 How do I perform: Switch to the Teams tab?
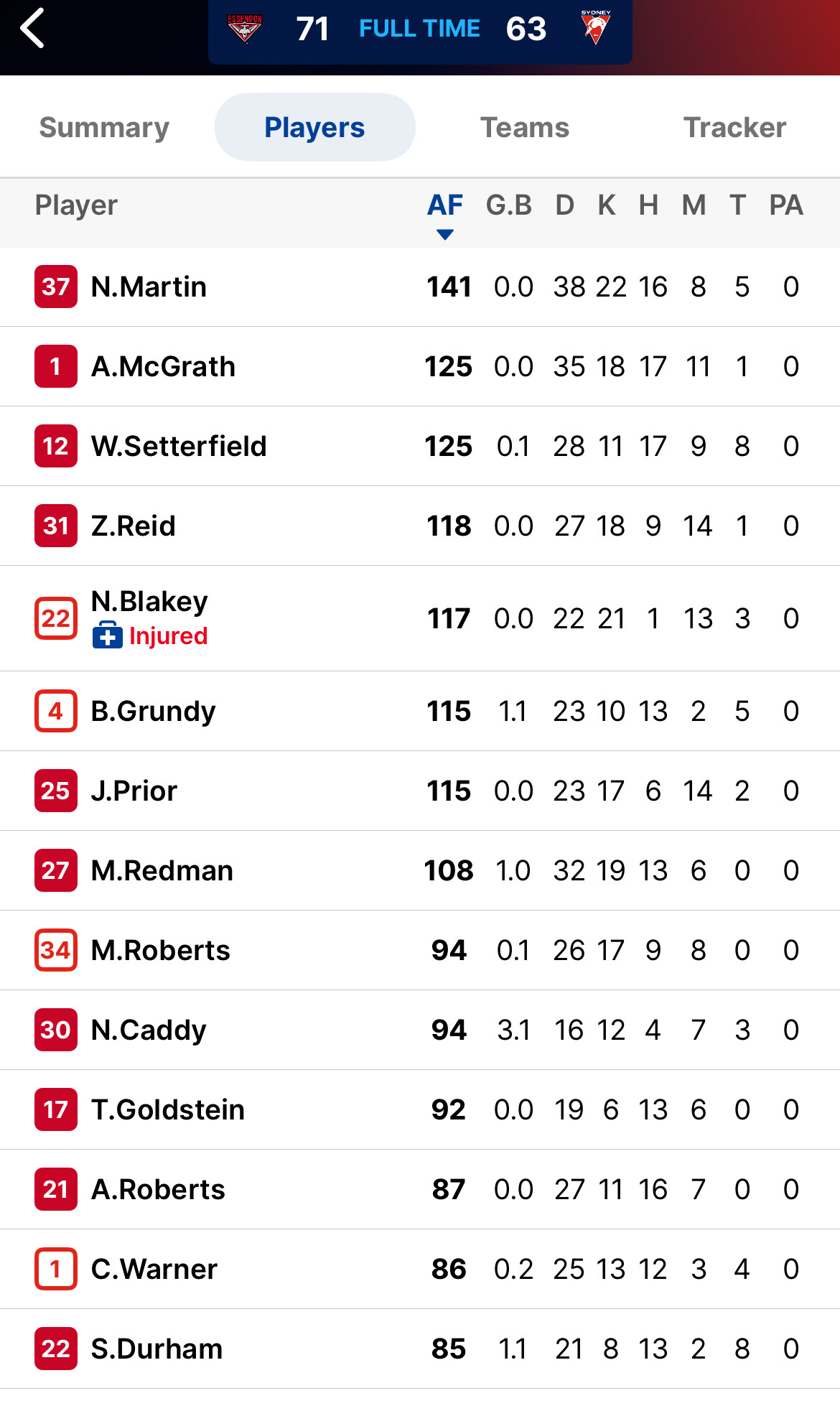click(525, 127)
